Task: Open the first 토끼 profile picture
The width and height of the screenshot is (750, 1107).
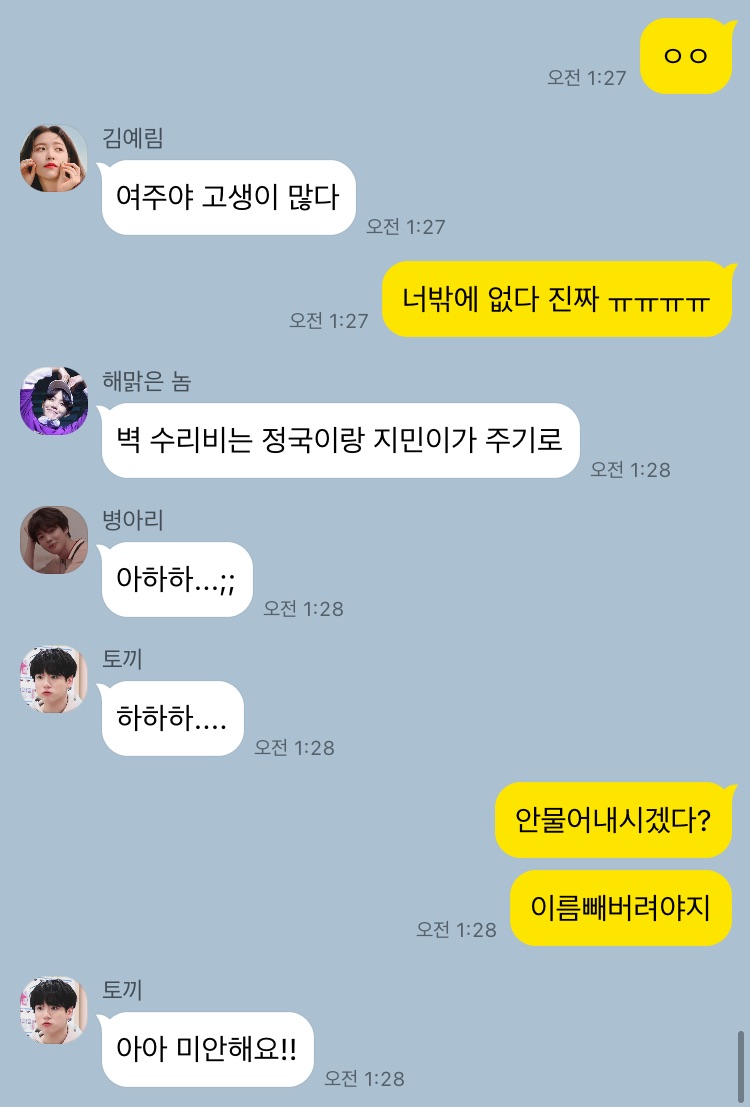Action: point(52,680)
